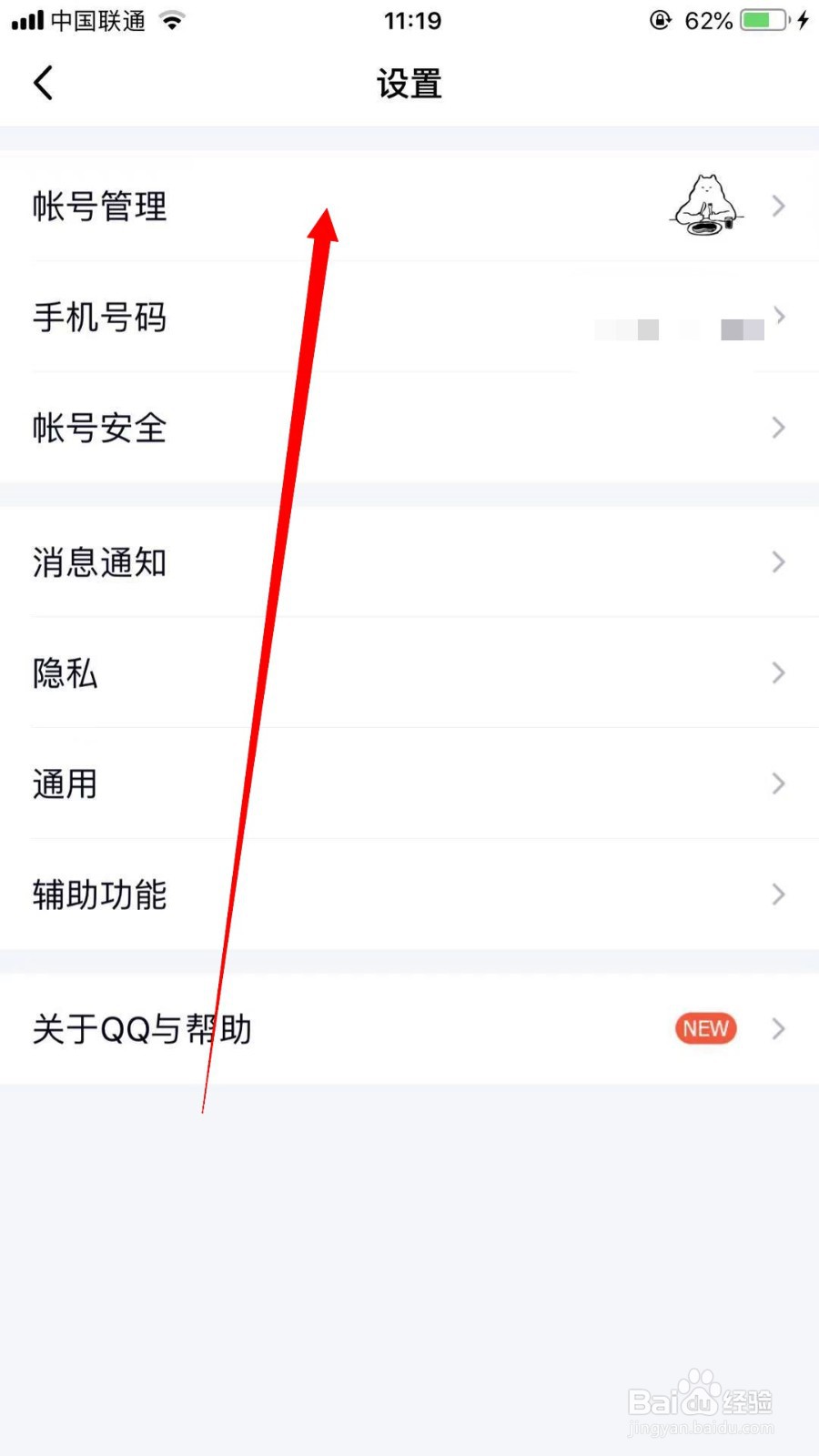Click the red NEW badge on 关于QQ与帮助
Image resolution: width=819 pixels, height=1456 pixels.
tap(704, 1028)
